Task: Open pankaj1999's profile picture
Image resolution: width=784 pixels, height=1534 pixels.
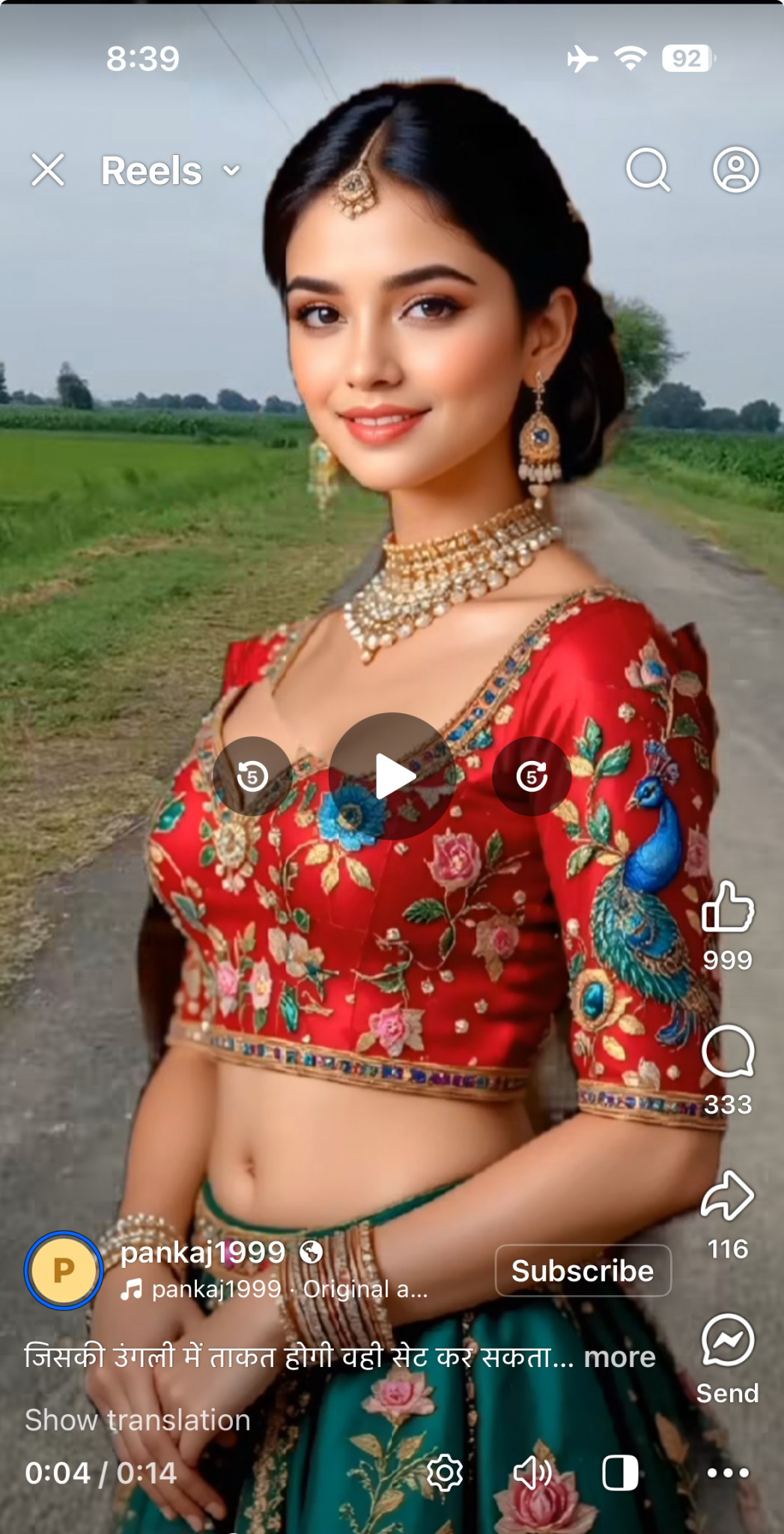Action: pyautogui.click(x=64, y=1270)
